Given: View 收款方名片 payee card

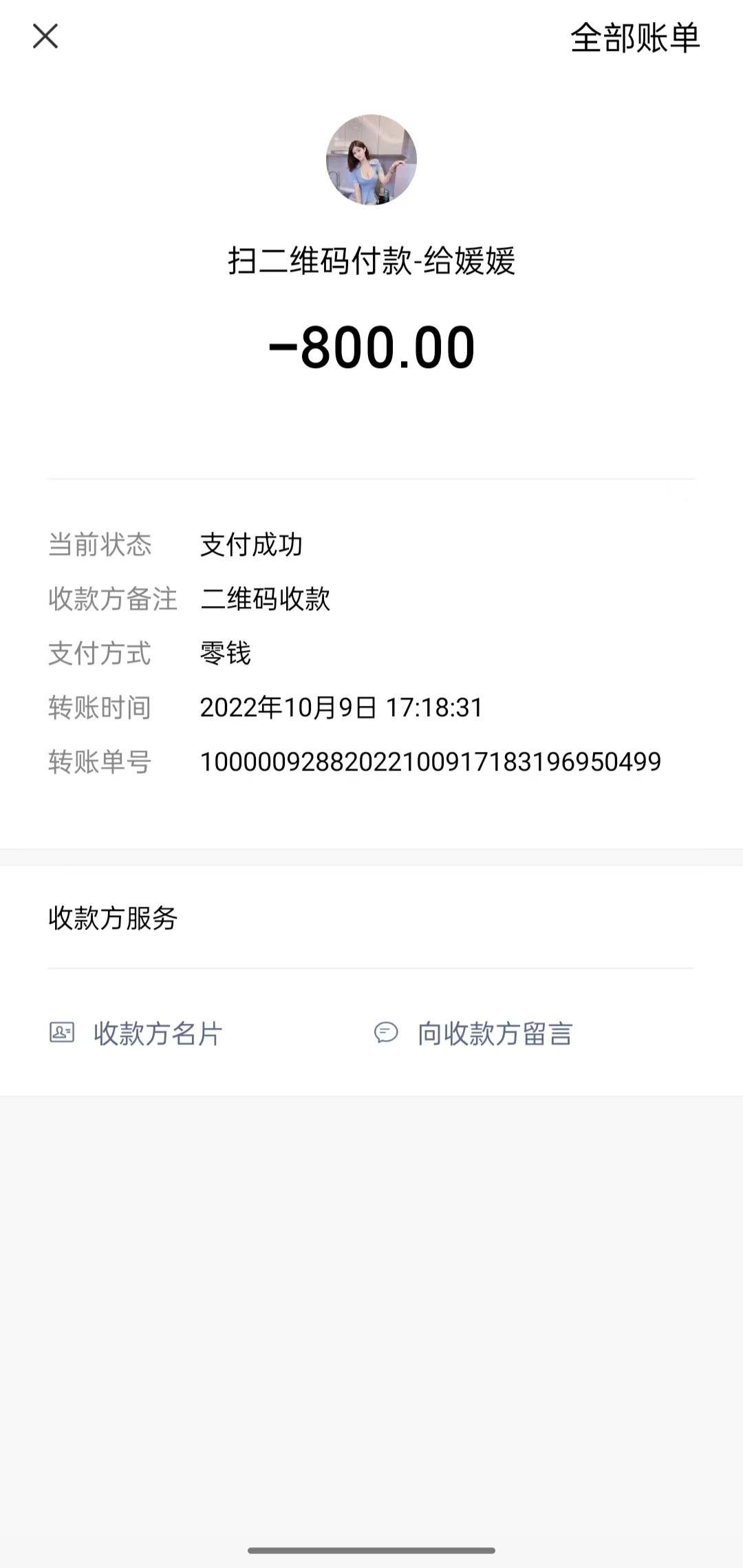Looking at the screenshot, I should pos(136,1033).
